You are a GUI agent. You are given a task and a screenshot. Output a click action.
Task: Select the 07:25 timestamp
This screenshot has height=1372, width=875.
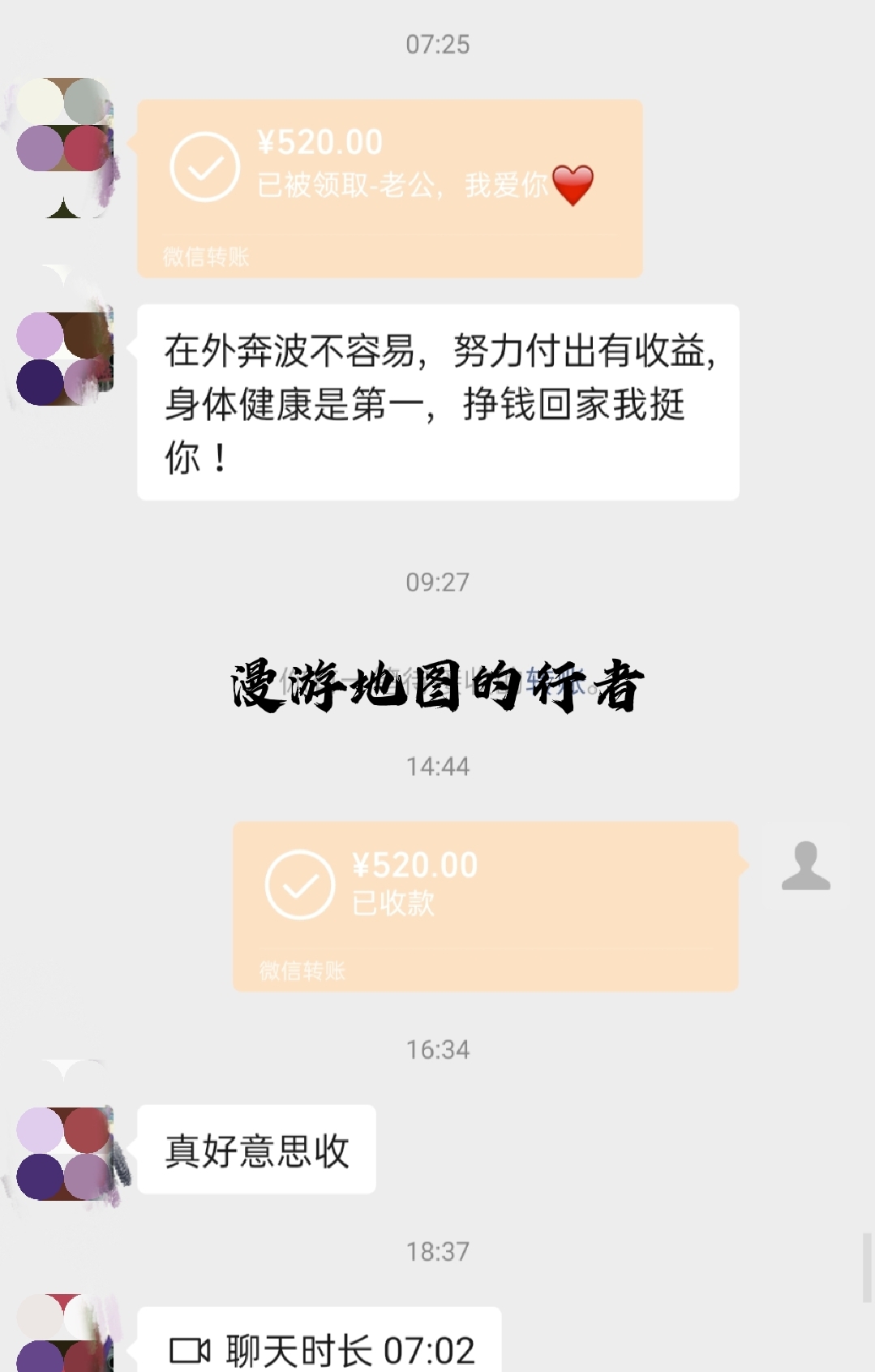click(x=437, y=45)
